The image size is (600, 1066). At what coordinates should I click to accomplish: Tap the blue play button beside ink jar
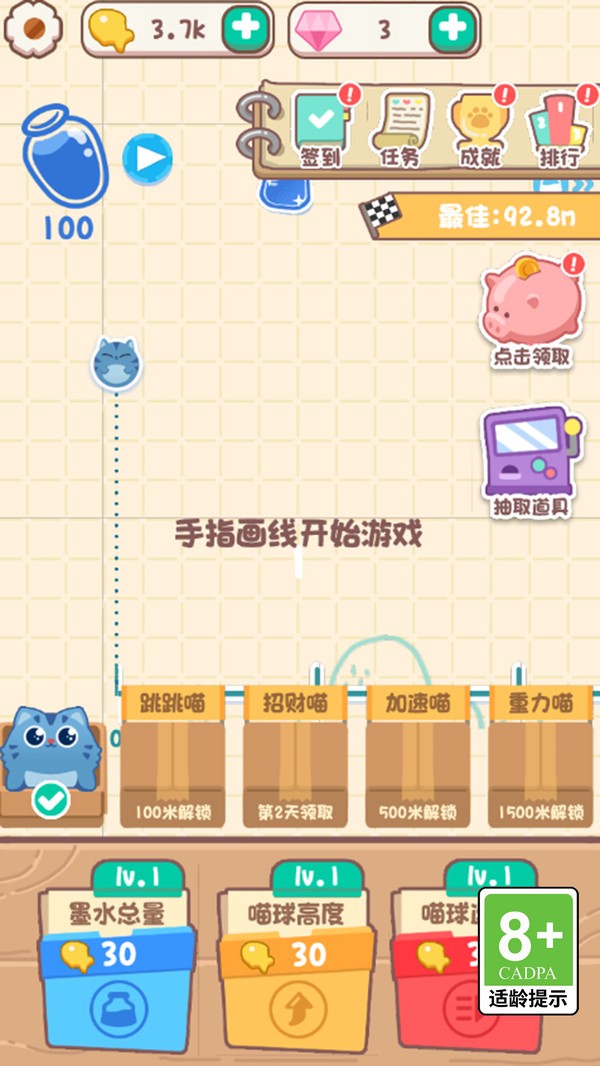tap(147, 158)
